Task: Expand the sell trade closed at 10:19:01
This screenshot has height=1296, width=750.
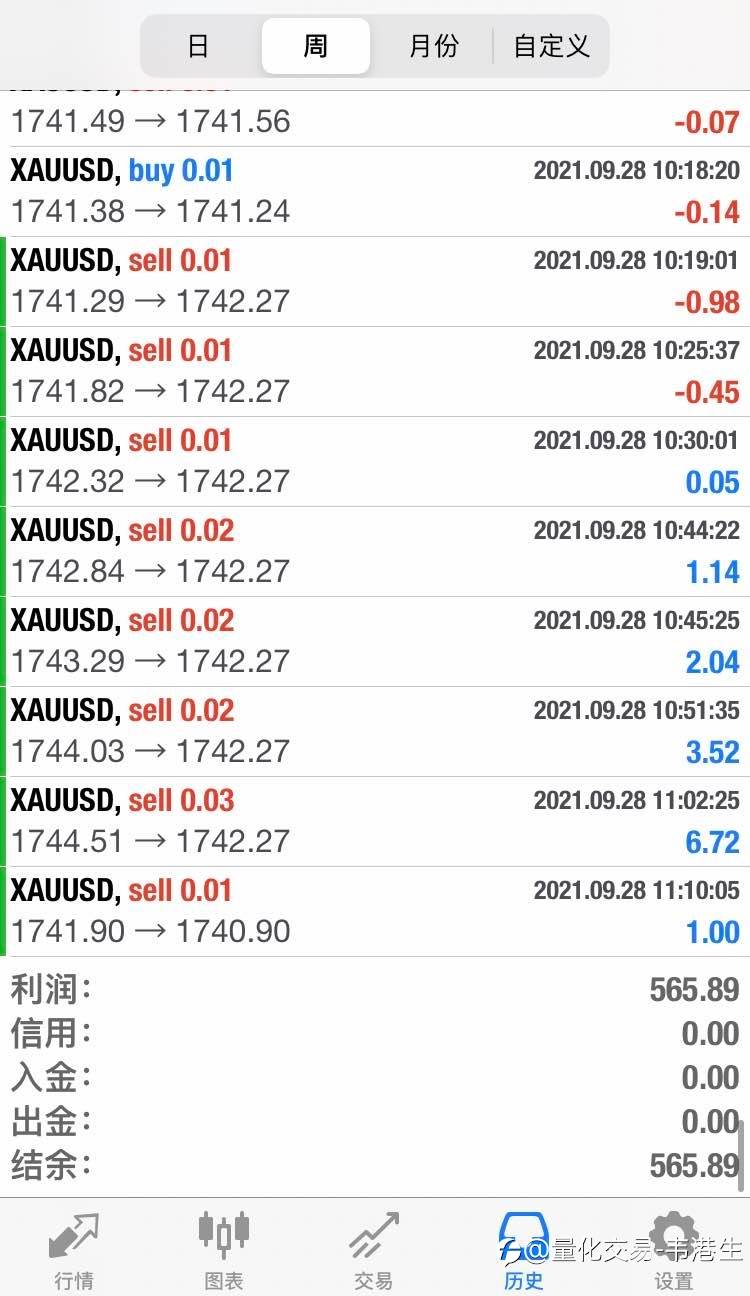Action: (x=375, y=281)
